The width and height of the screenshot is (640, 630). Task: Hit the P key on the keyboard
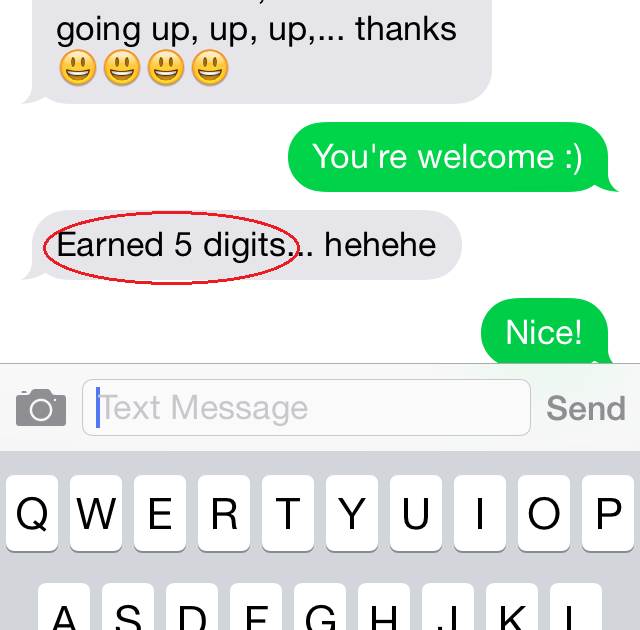pyautogui.click(x=608, y=513)
